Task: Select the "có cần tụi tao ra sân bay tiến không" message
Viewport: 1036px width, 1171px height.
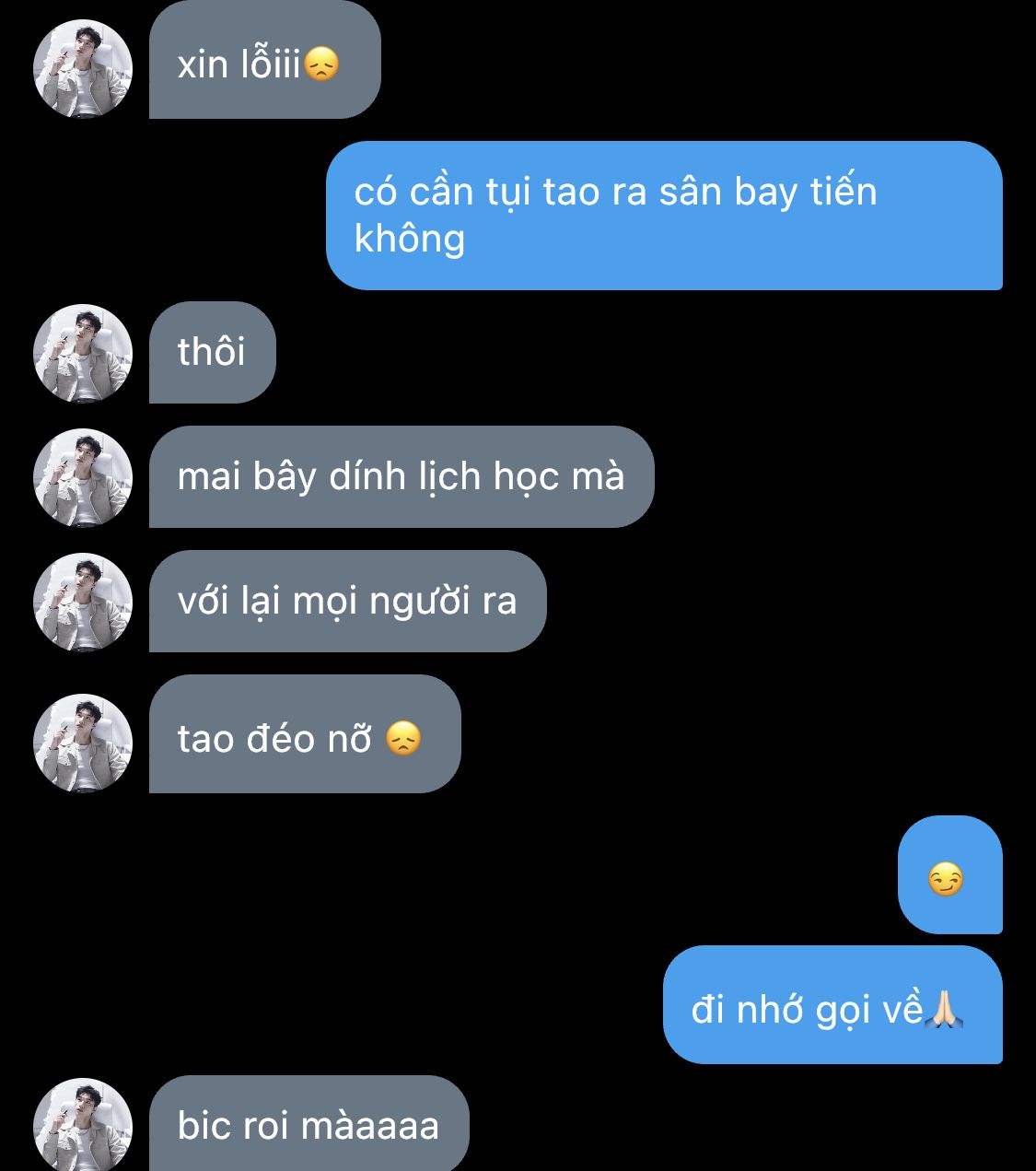Action: tap(663, 216)
